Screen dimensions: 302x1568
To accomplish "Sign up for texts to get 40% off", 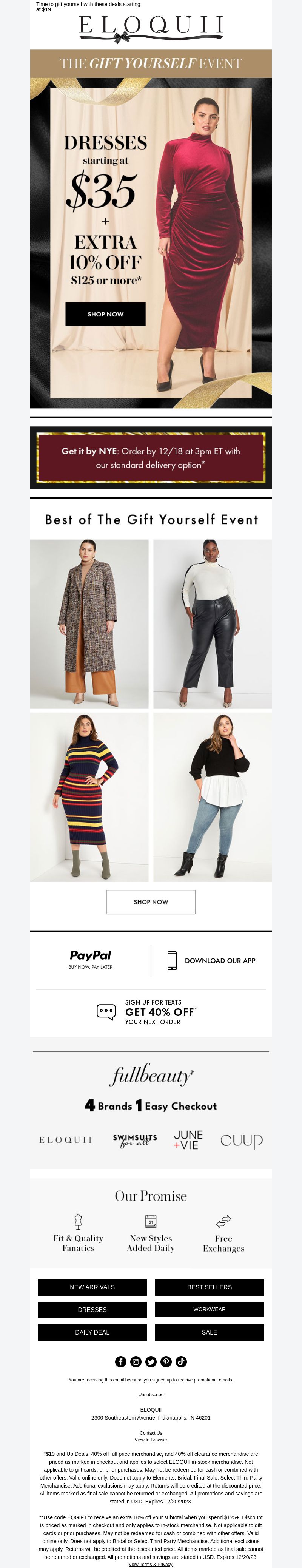I will click(151, 1012).
